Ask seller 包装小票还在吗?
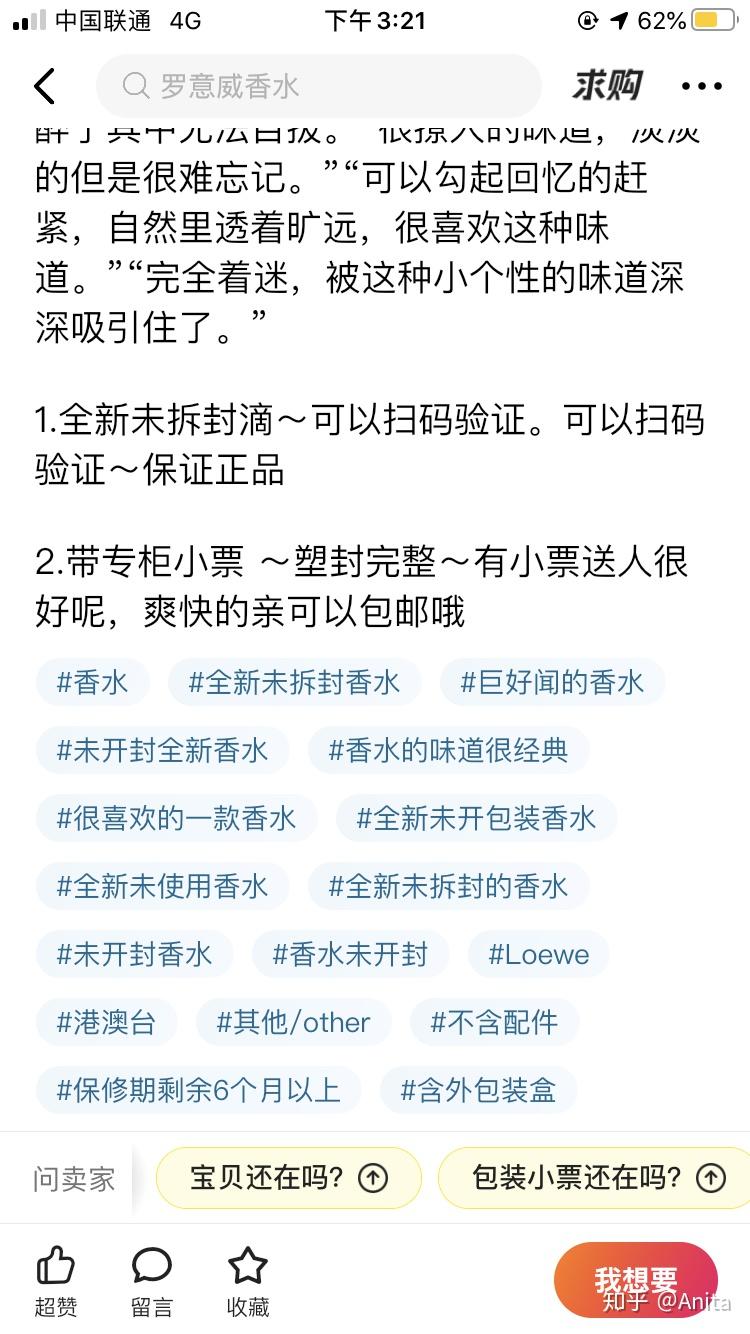Viewport: 750px width, 1334px height. [x=597, y=1178]
